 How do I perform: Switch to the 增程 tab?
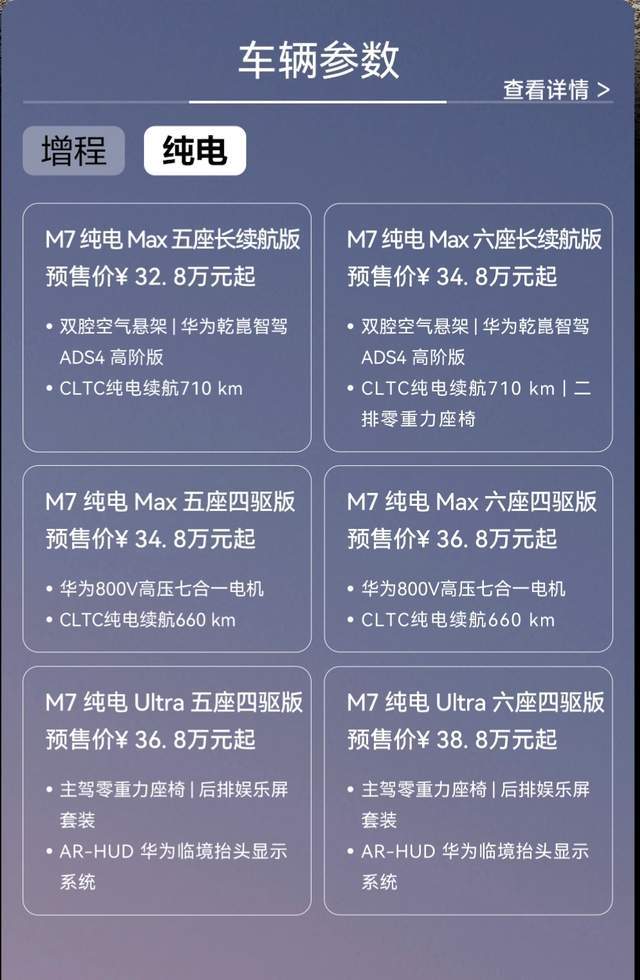(x=74, y=151)
